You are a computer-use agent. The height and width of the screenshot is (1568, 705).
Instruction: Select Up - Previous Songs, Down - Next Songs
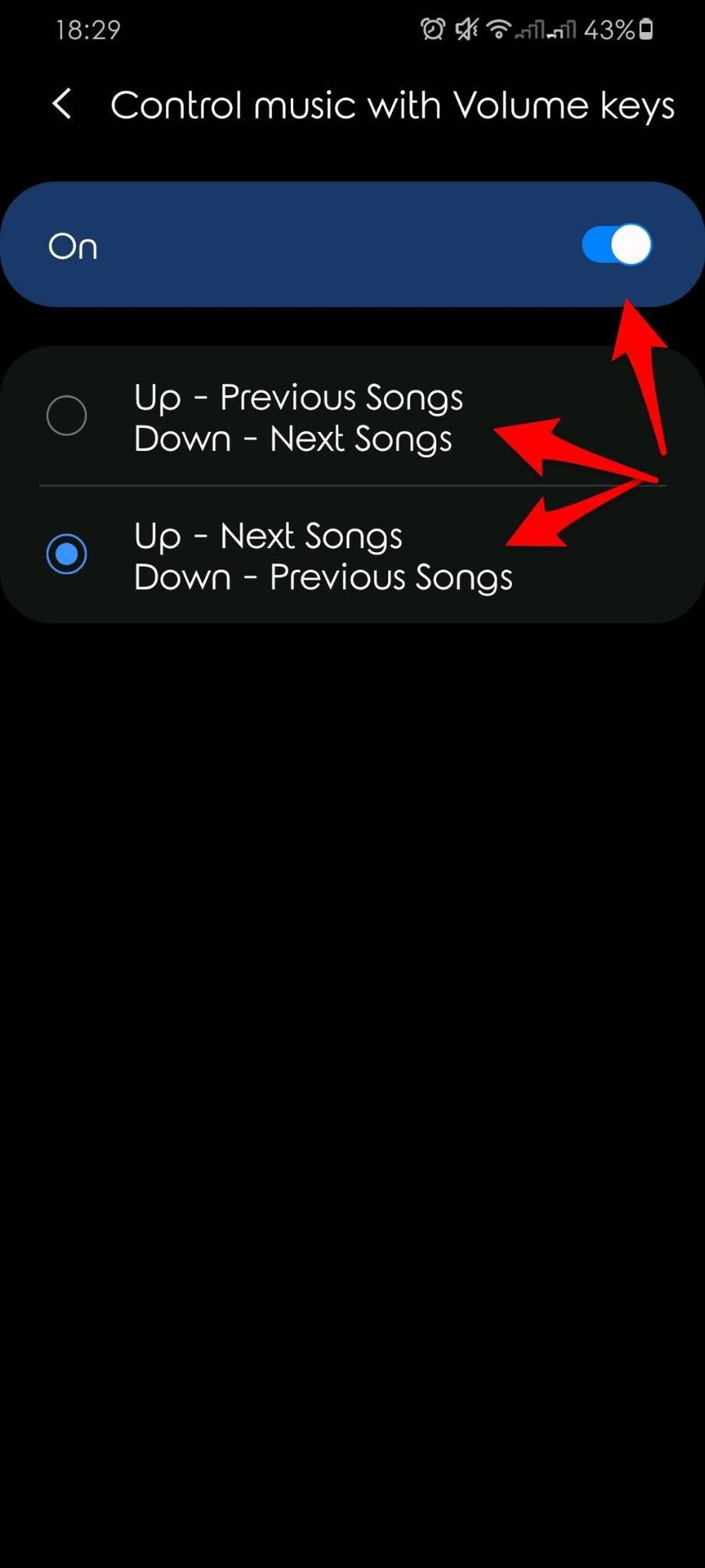(x=67, y=416)
